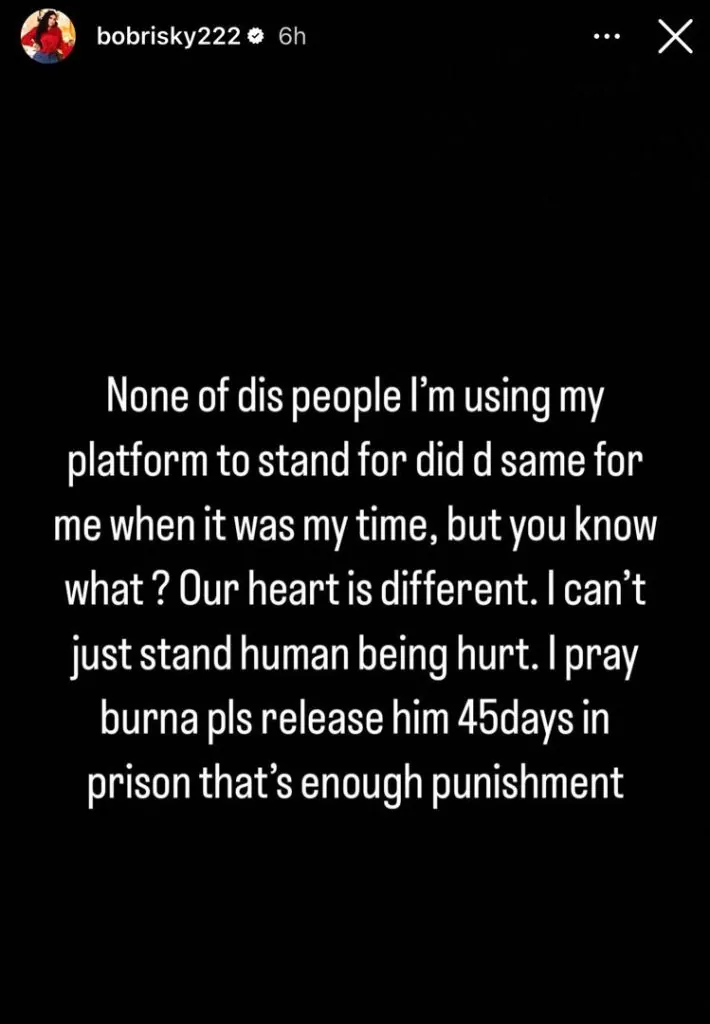This screenshot has width=710, height=1024.
Task: Open bobrisky222's profile picture
Action: click(48, 36)
